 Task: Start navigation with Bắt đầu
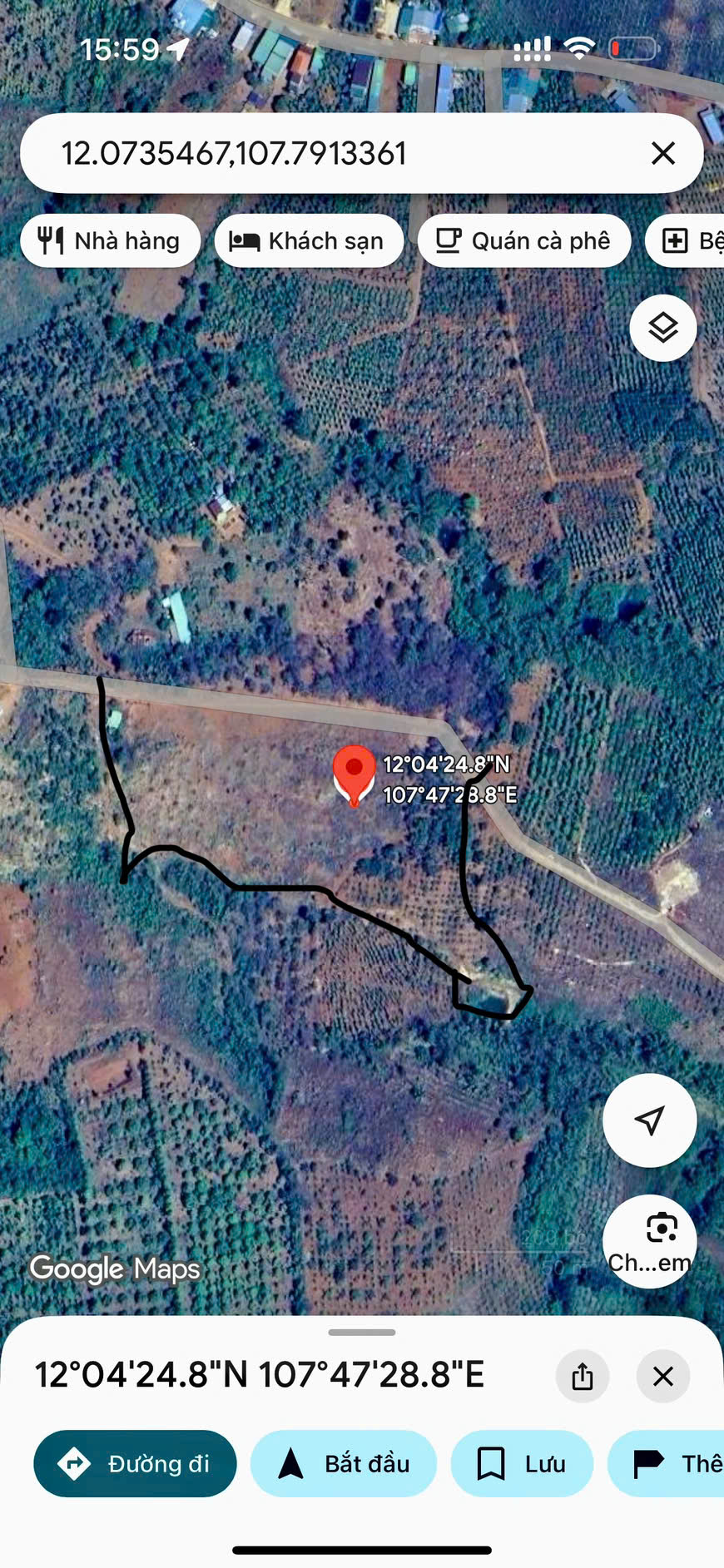tap(344, 1463)
